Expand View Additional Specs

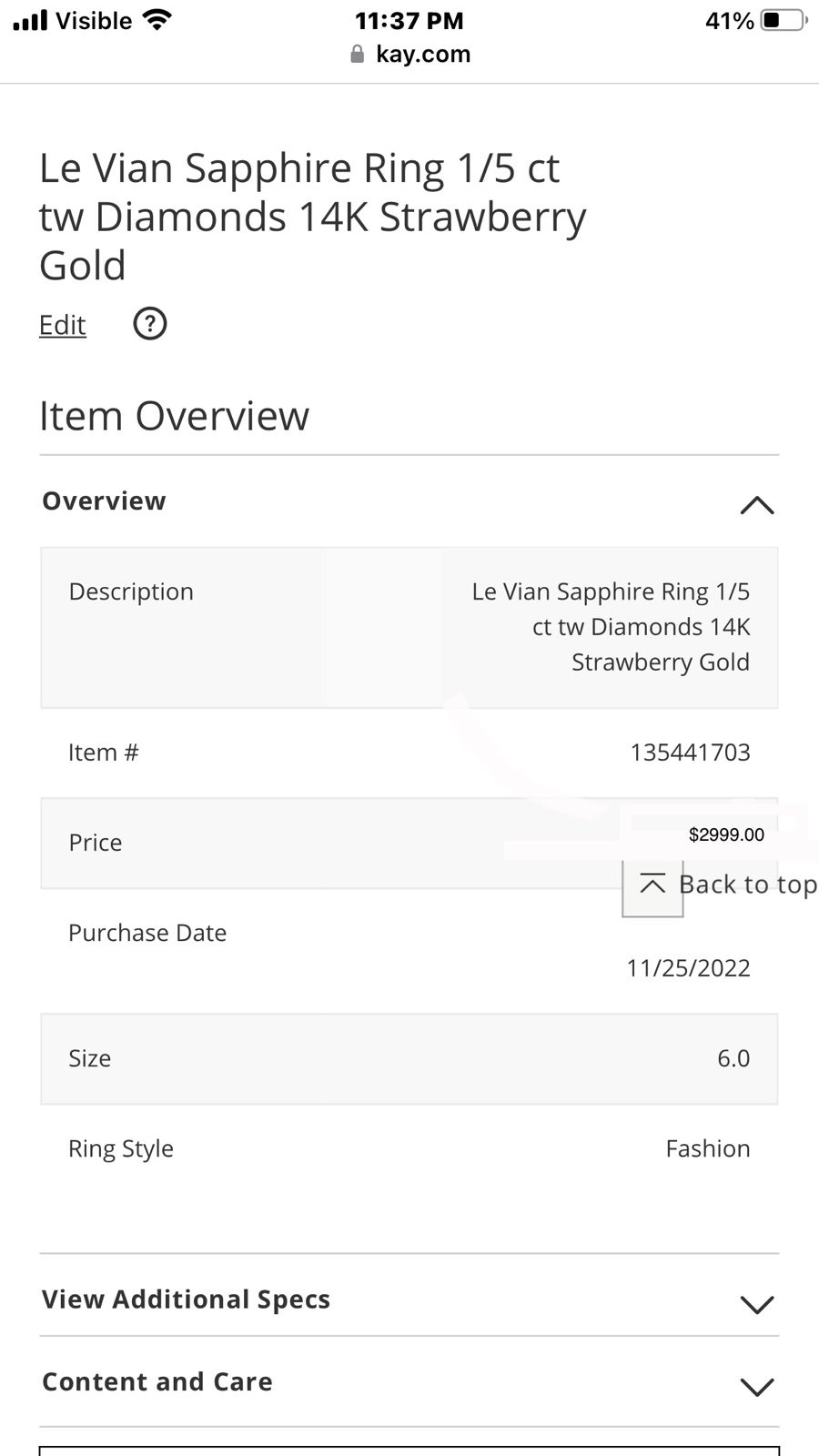click(x=409, y=1299)
